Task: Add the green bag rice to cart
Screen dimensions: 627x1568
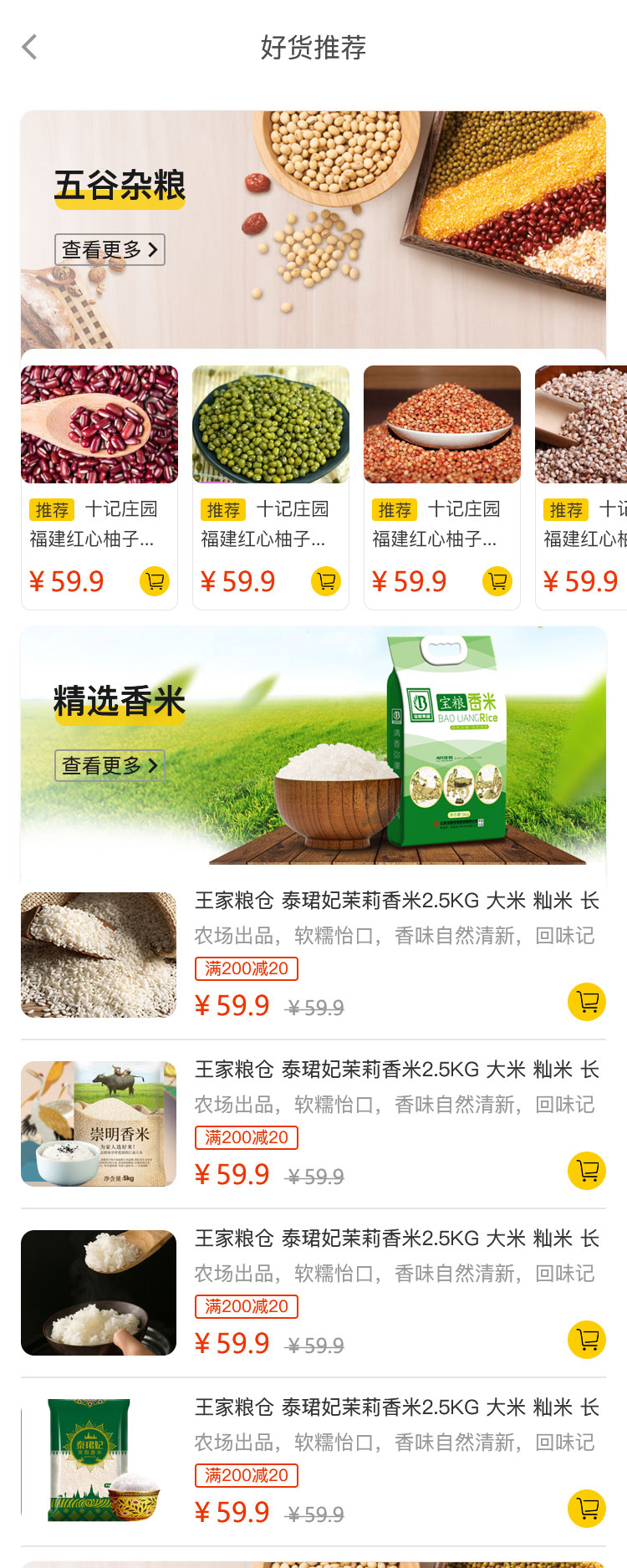Action: (587, 1509)
